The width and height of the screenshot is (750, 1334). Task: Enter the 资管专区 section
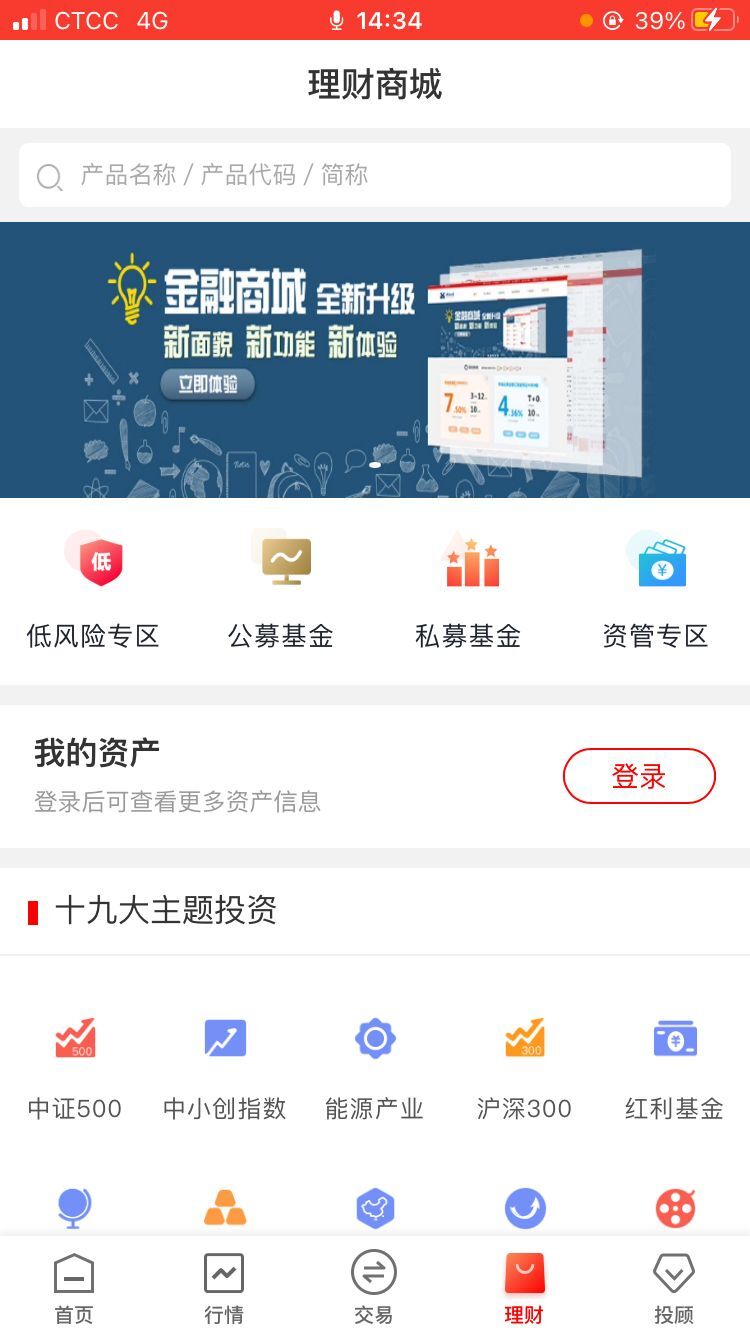point(655,585)
